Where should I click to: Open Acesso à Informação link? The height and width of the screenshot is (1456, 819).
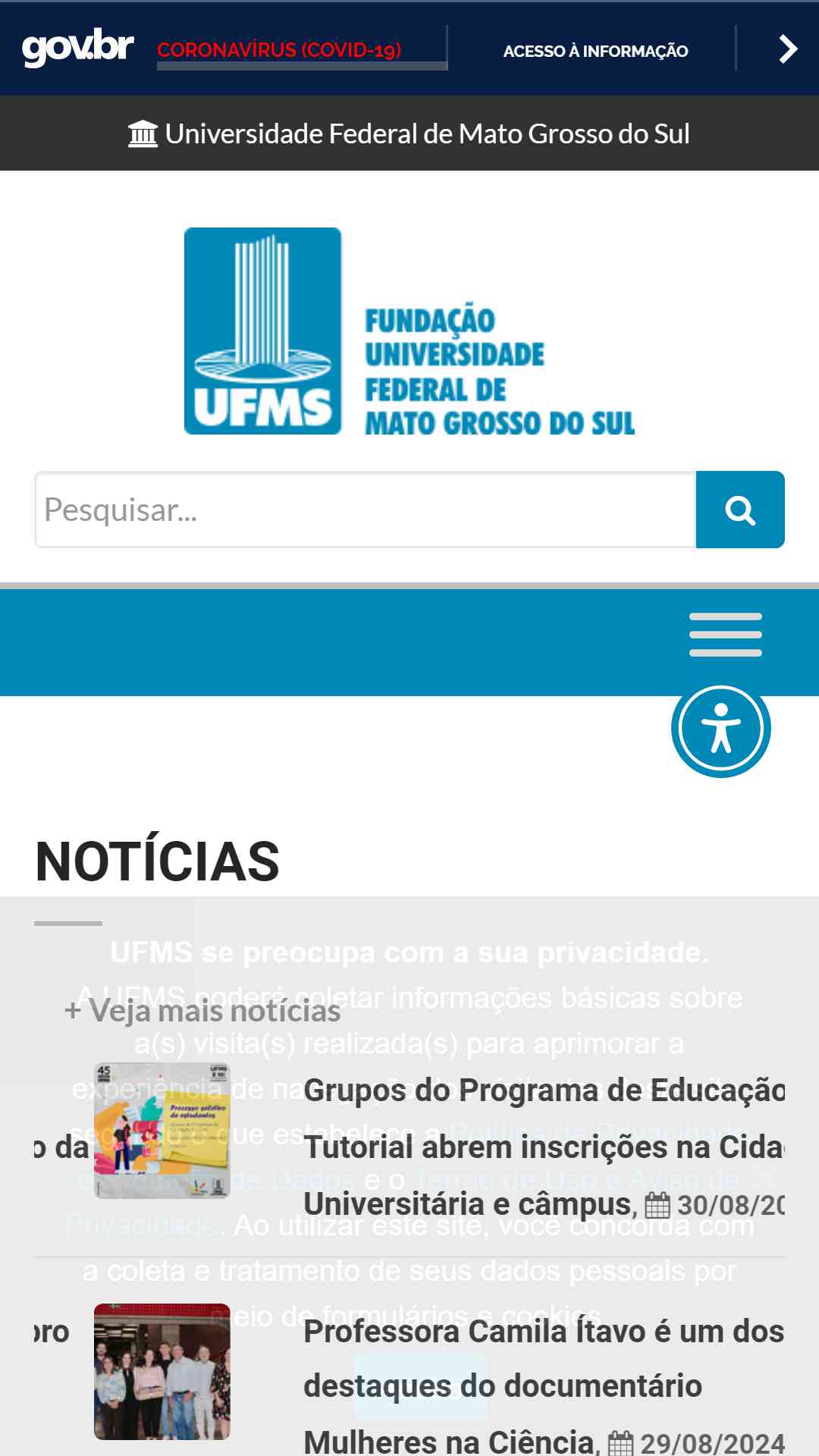point(595,51)
